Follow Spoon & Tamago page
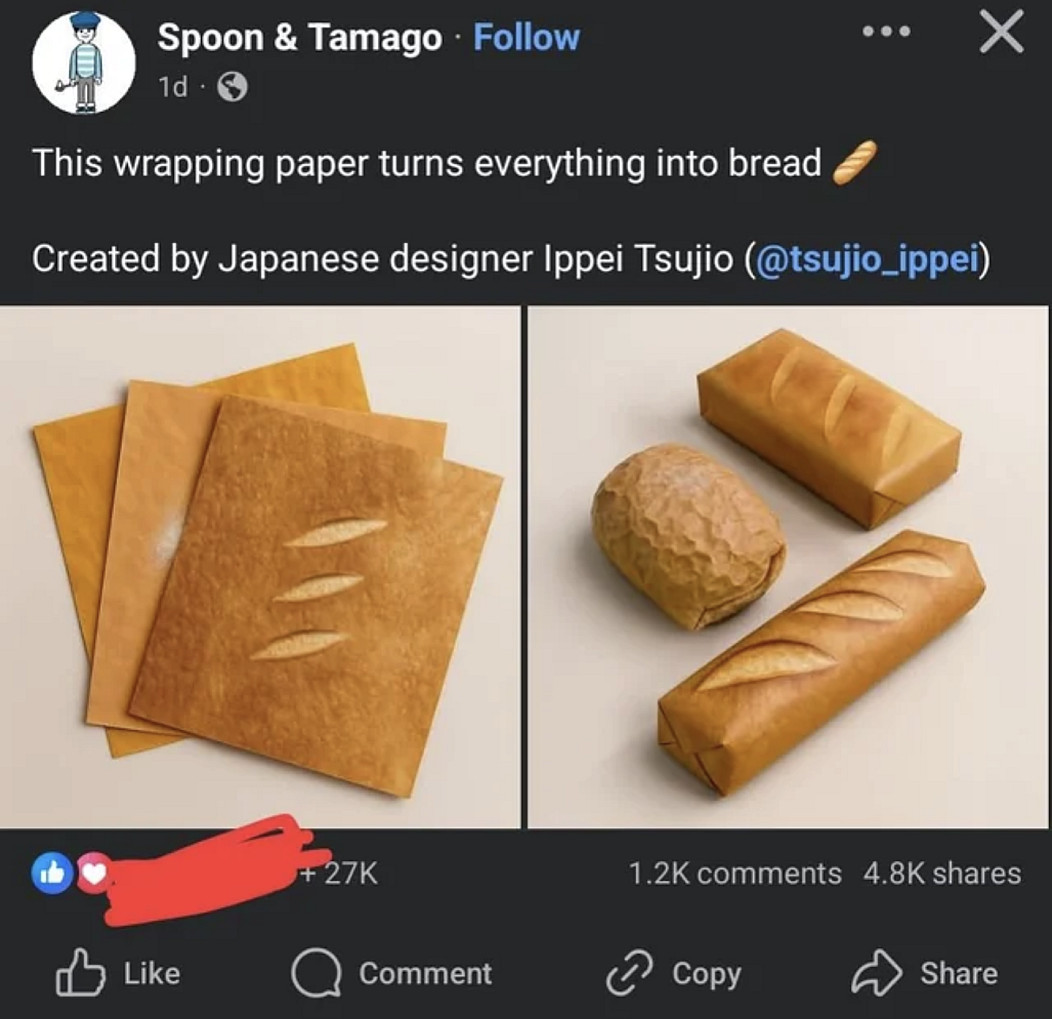This screenshot has height=1019, width=1052. point(526,37)
